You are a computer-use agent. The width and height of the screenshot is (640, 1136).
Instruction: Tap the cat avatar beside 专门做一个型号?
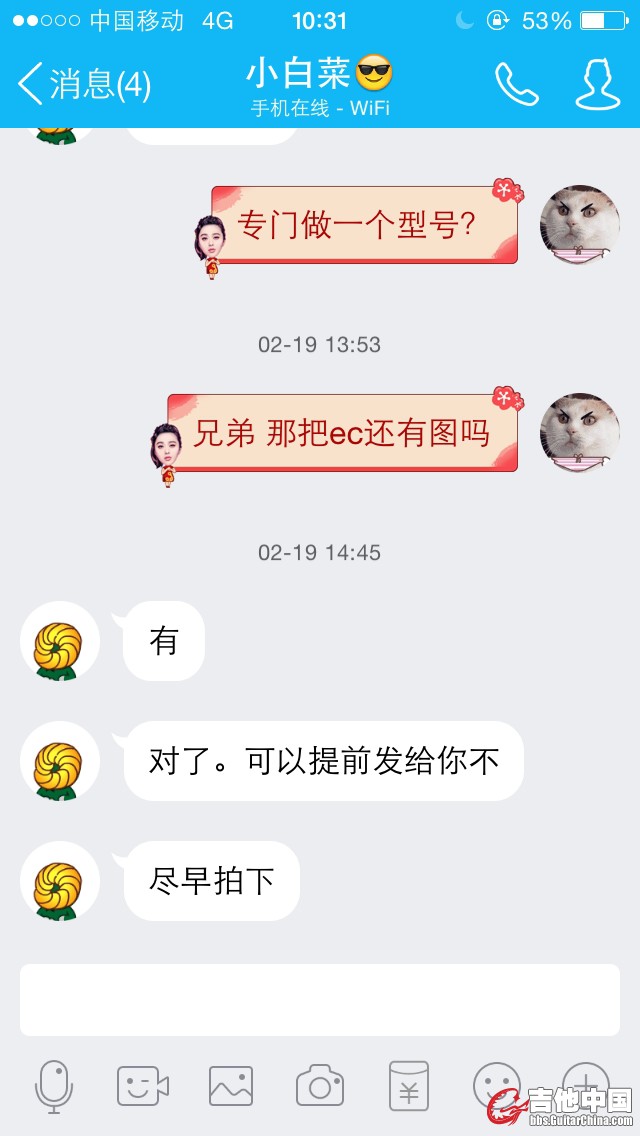pyautogui.click(x=580, y=225)
